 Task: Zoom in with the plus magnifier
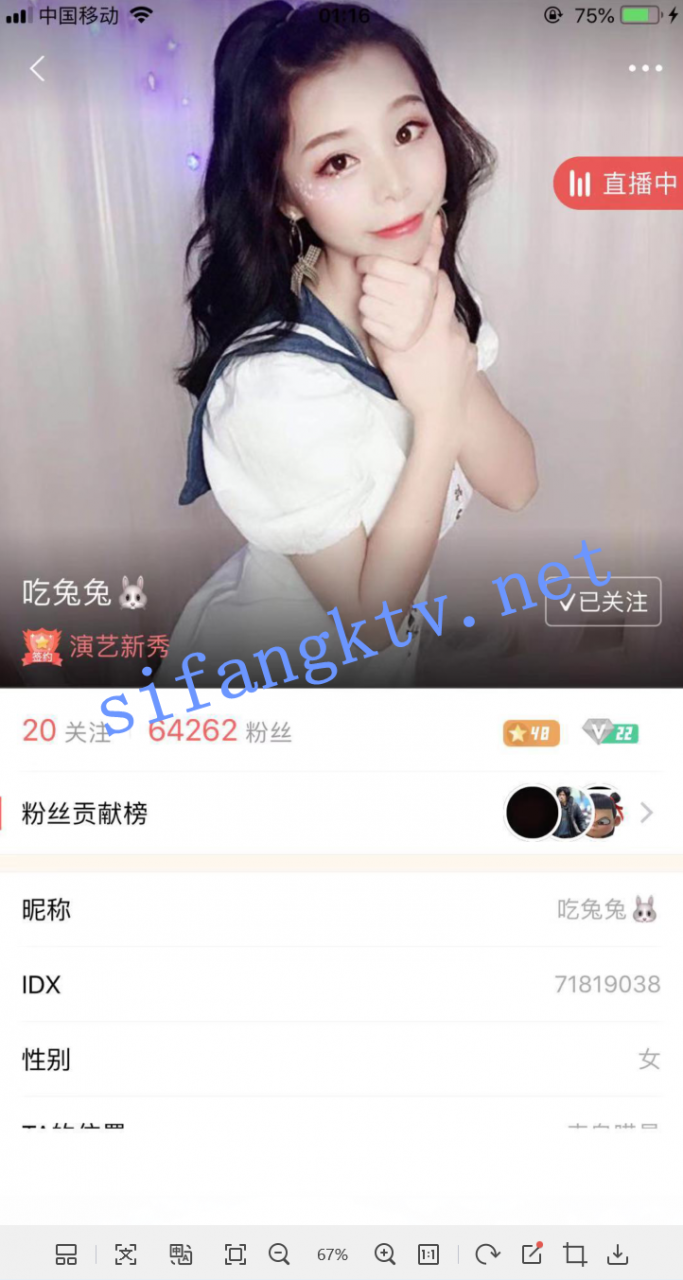385,1254
